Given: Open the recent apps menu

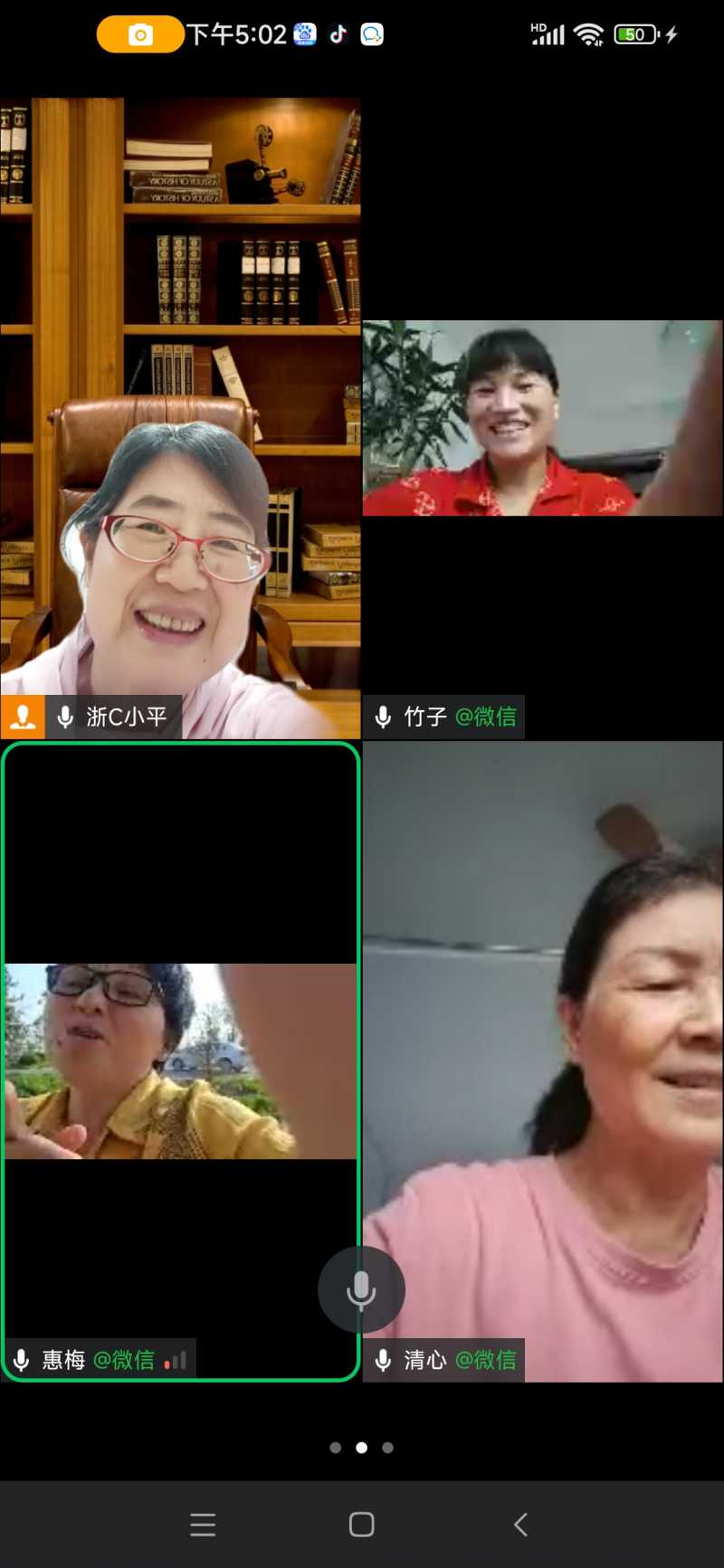Looking at the screenshot, I should pyautogui.click(x=203, y=1525).
